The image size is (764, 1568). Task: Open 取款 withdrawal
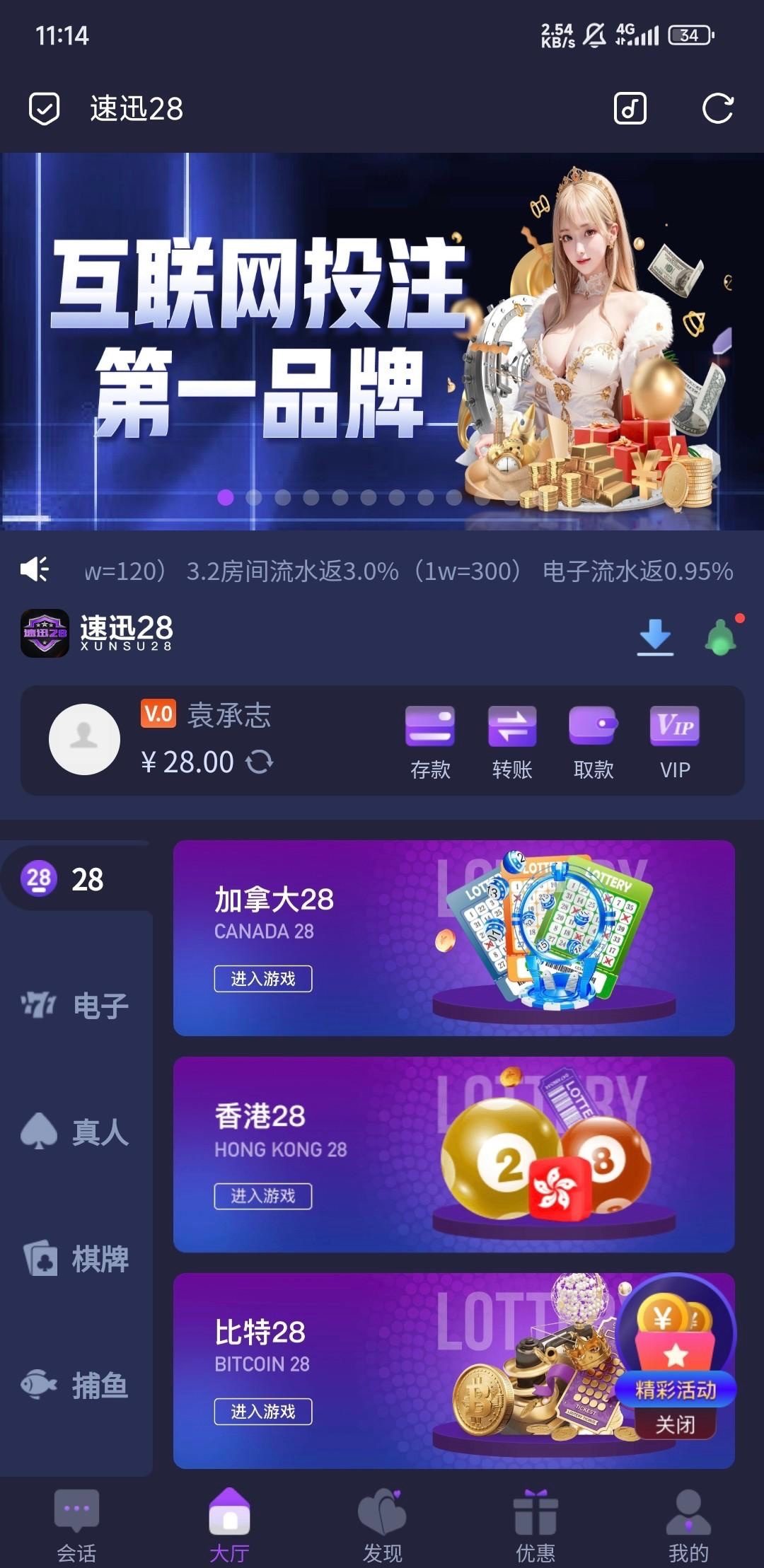click(x=594, y=741)
